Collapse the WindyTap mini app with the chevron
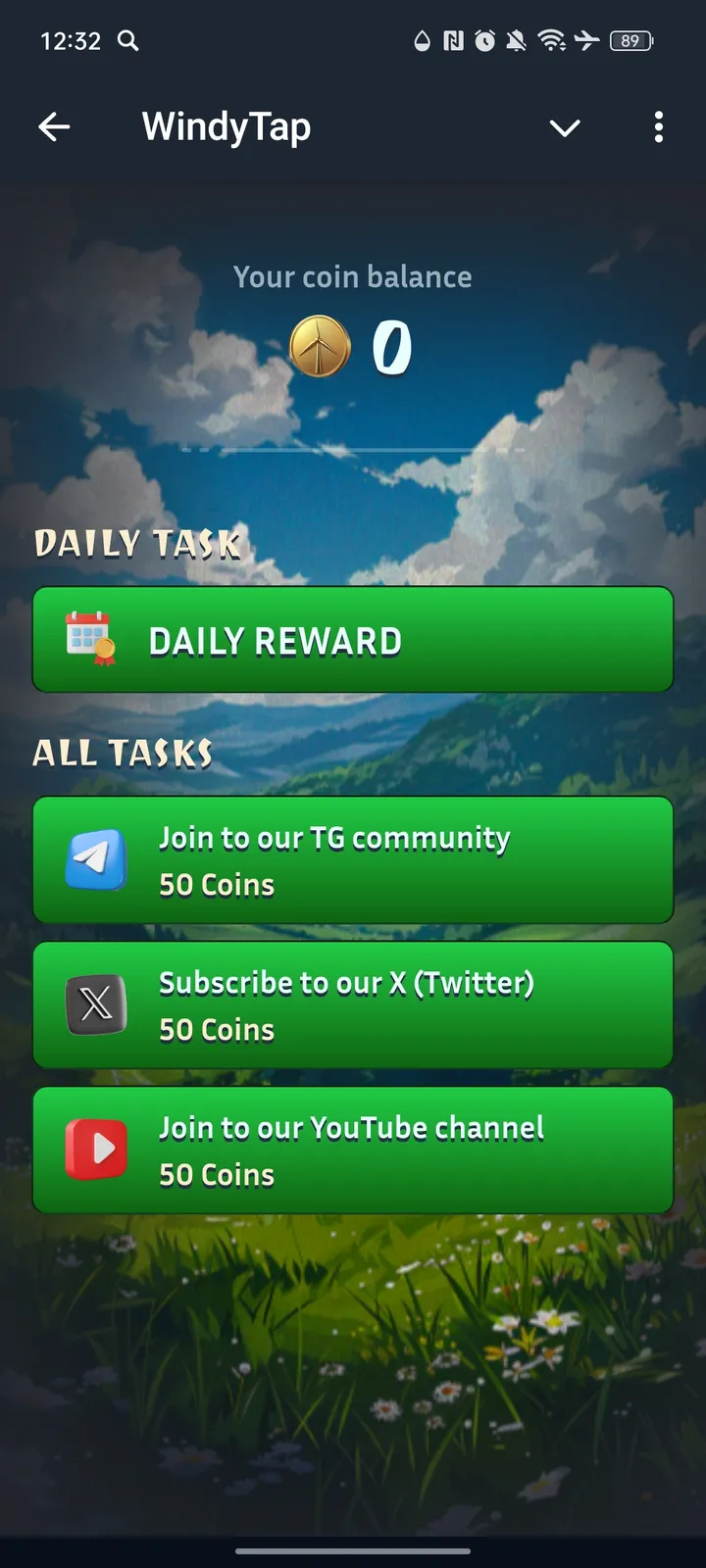Image resolution: width=706 pixels, height=1568 pixels. [565, 127]
